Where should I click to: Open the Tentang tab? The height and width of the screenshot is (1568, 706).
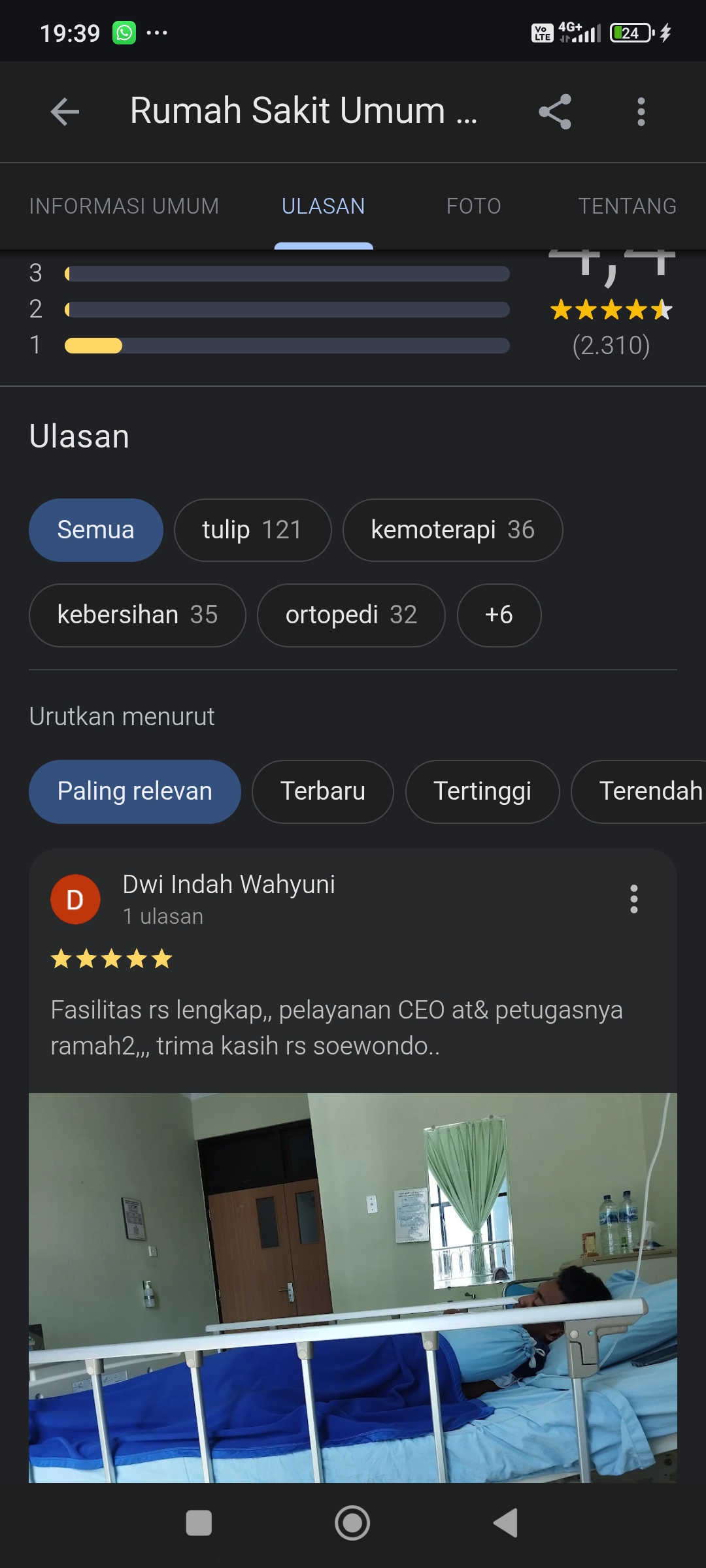[627, 206]
